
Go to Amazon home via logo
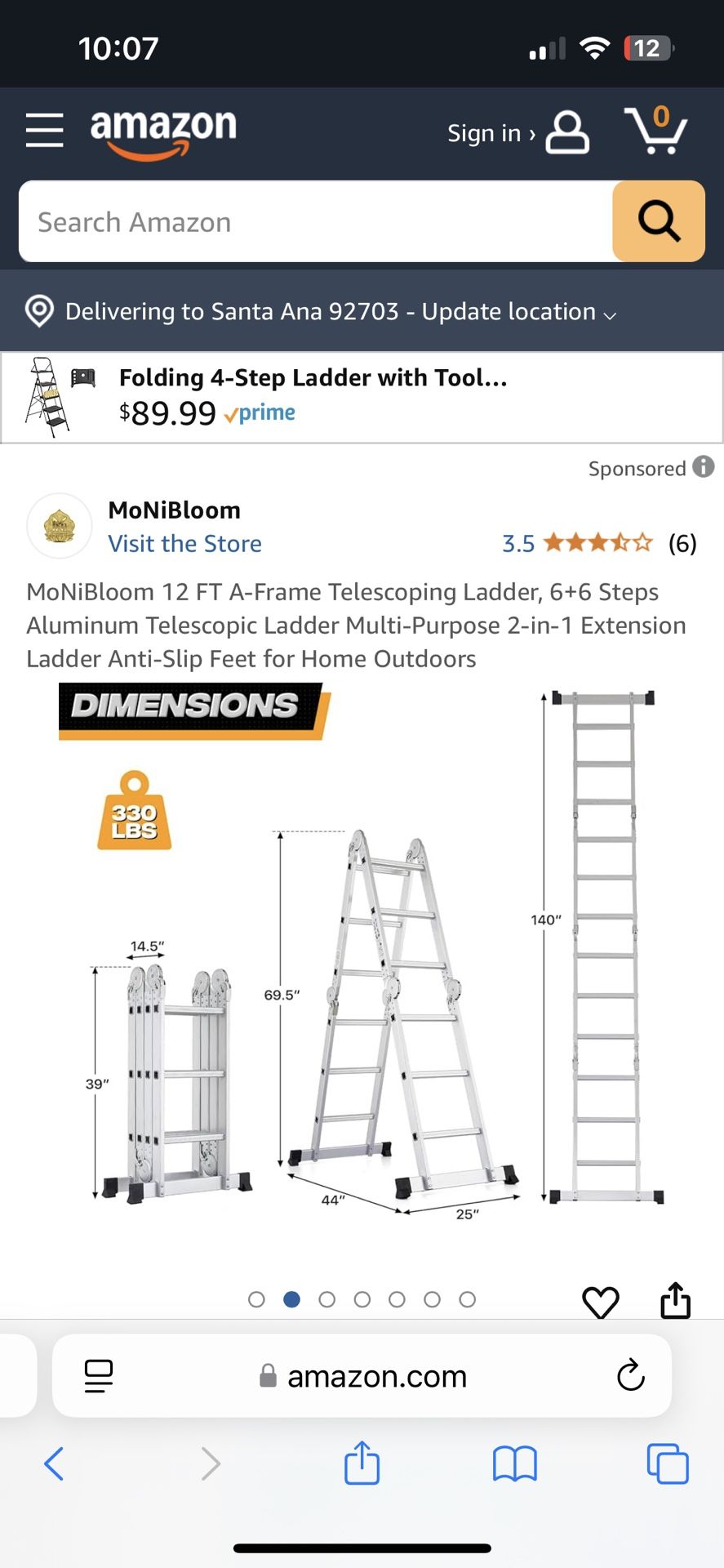163,131
